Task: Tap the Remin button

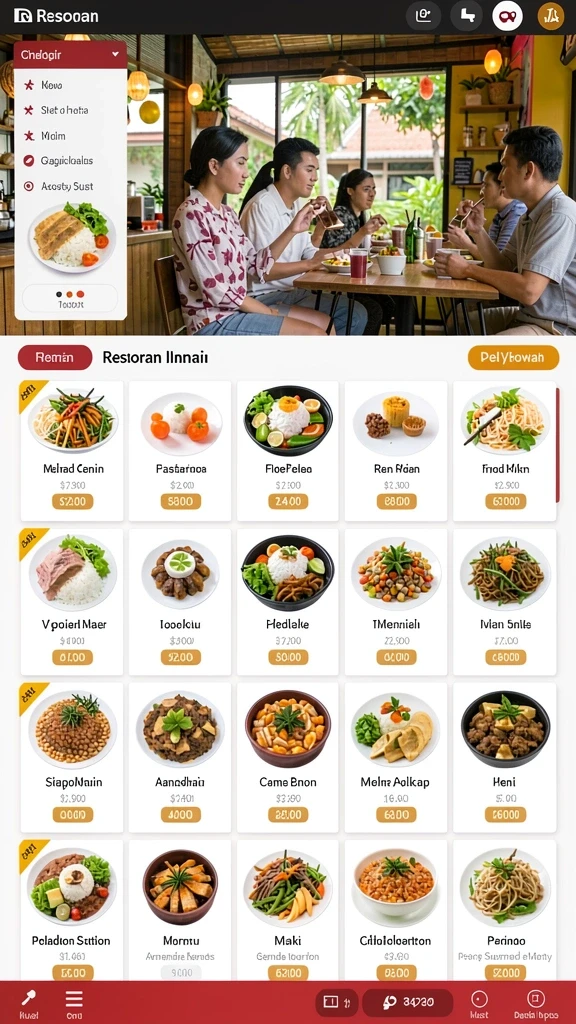Action: (x=55, y=357)
